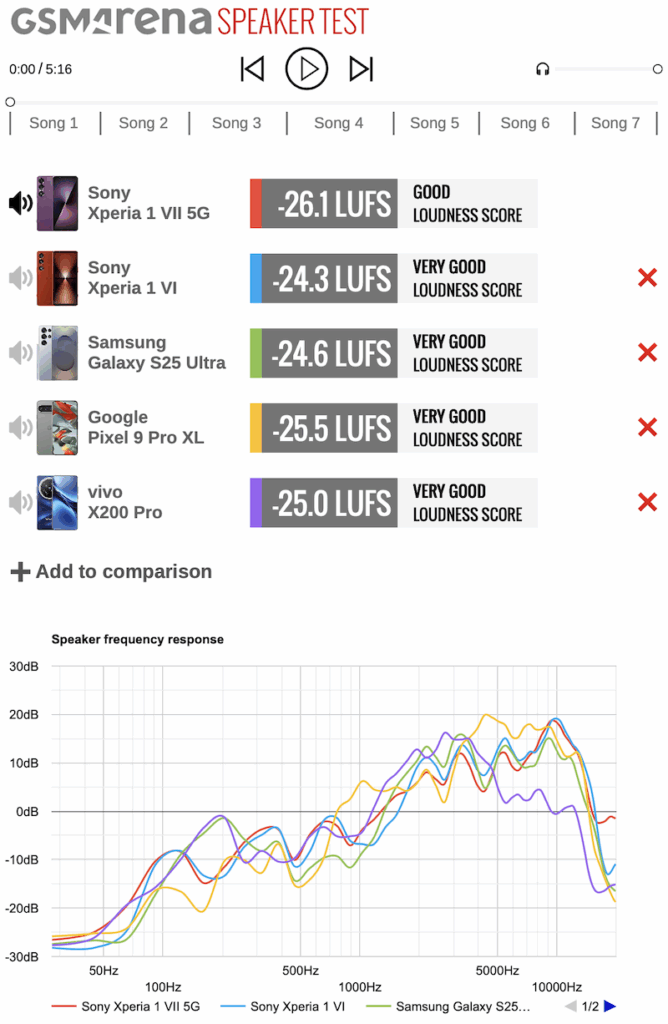Adjust the headphone volume slider
This screenshot has width=668, height=1024.
click(657, 69)
